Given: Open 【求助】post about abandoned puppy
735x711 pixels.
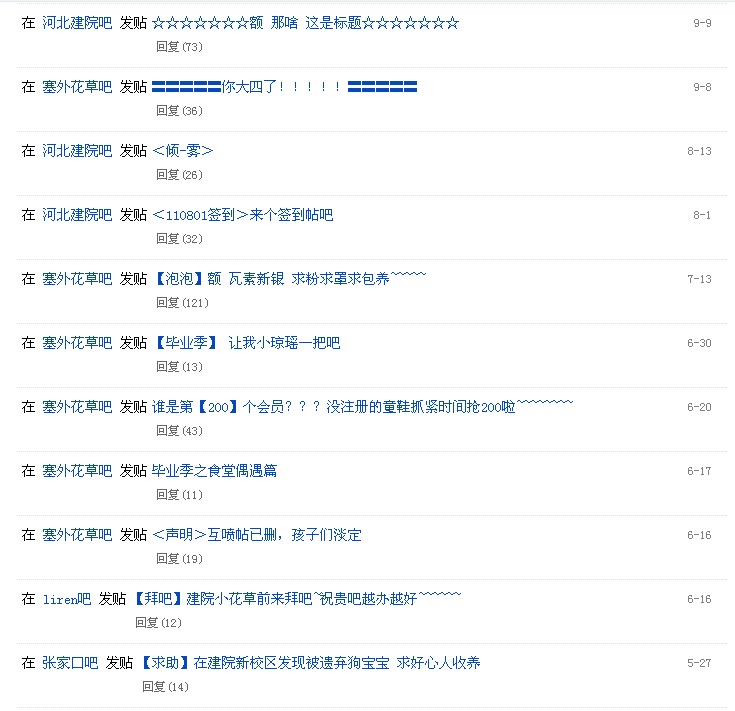Looking at the screenshot, I should (309, 663).
